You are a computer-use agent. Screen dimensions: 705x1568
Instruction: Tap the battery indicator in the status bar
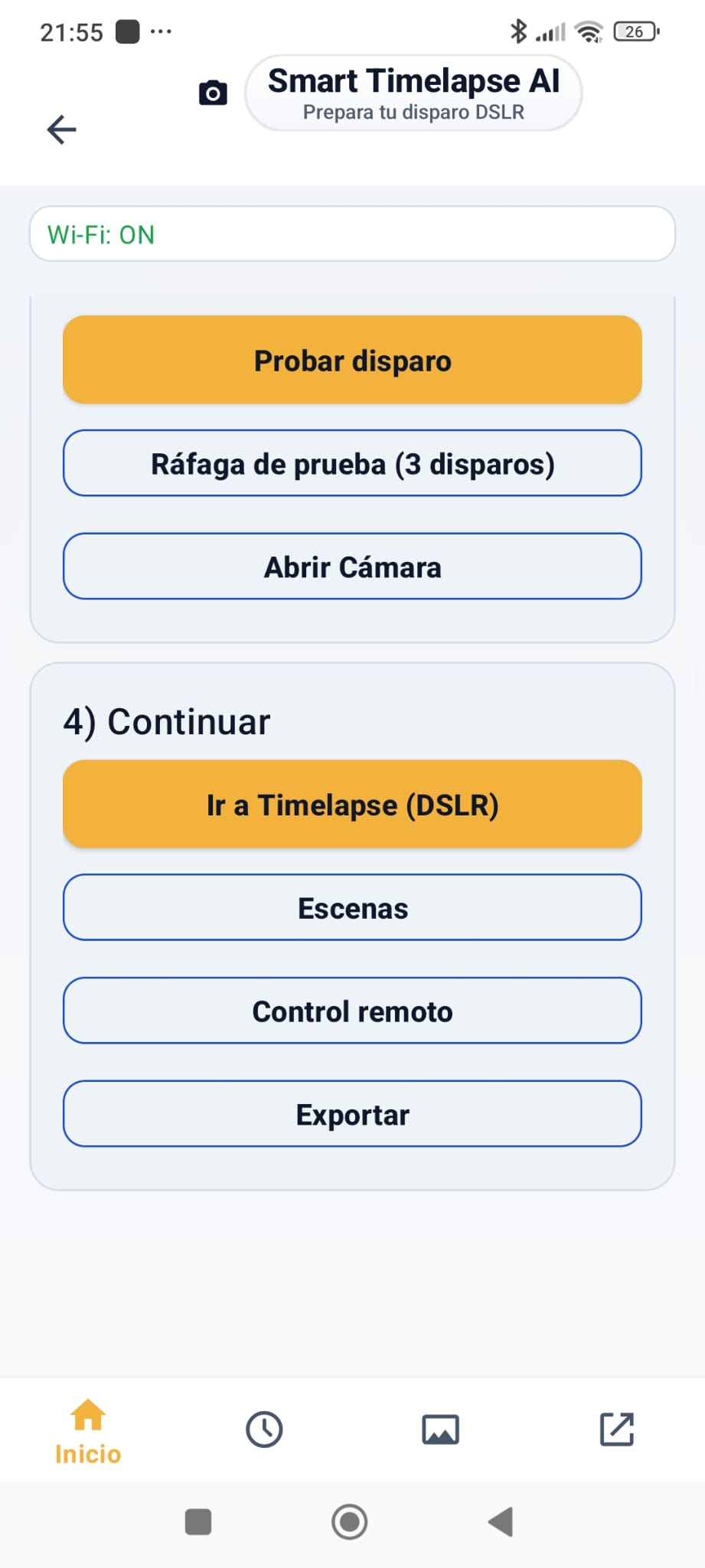click(x=634, y=31)
